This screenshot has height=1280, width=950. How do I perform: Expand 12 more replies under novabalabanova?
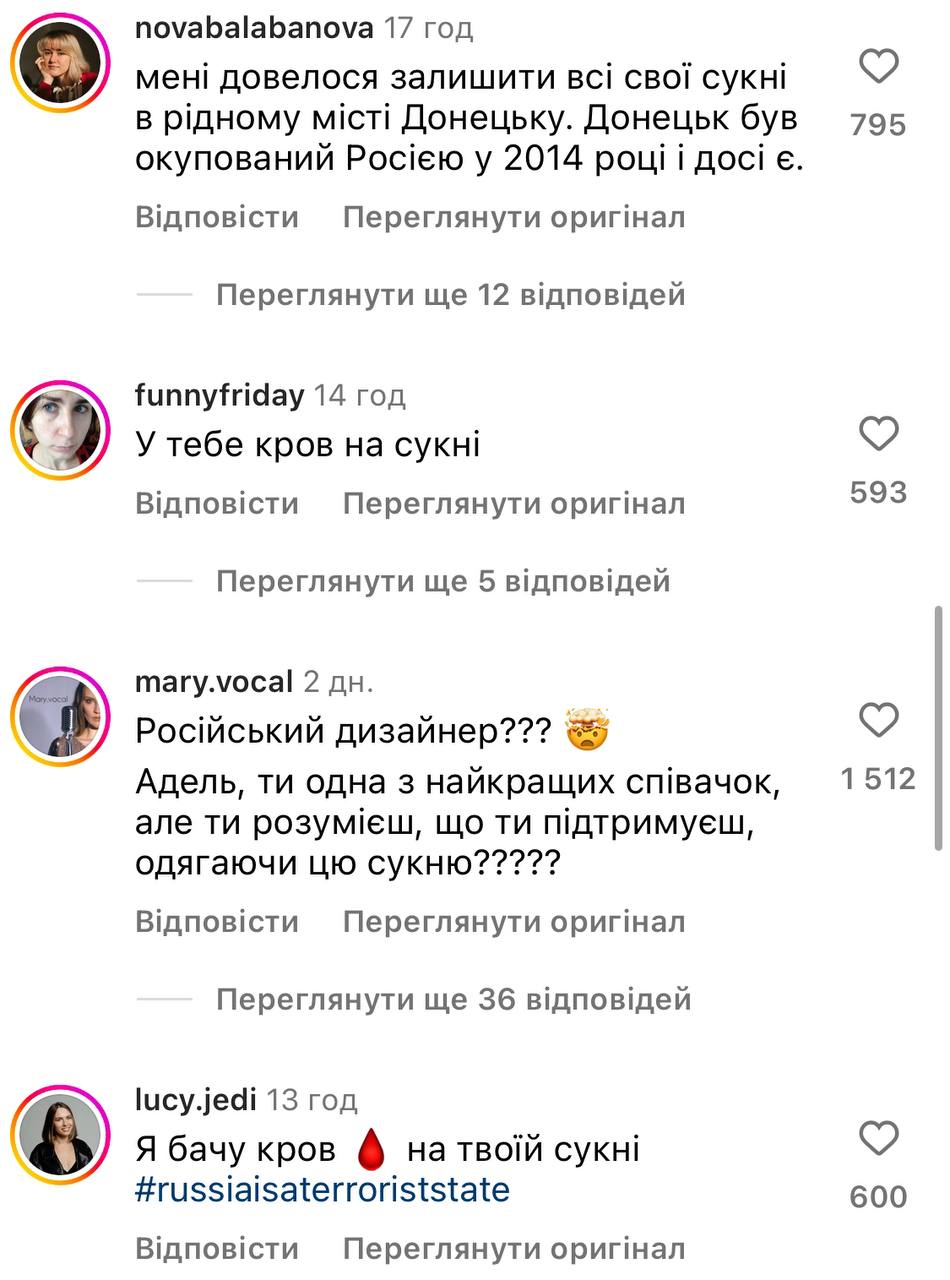[x=450, y=295]
